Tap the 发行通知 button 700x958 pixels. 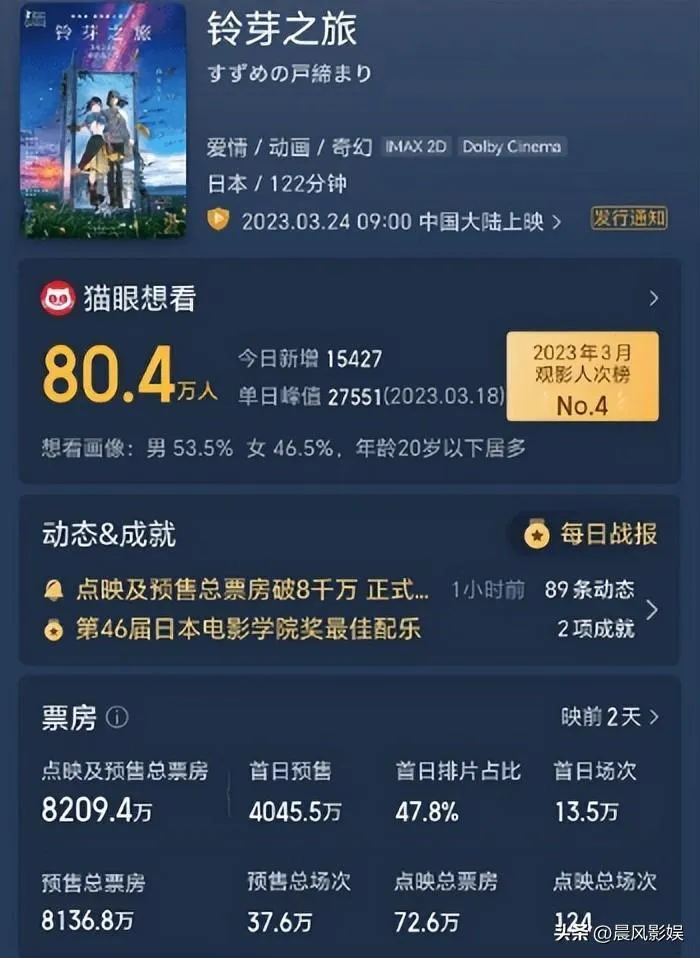coord(628,219)
